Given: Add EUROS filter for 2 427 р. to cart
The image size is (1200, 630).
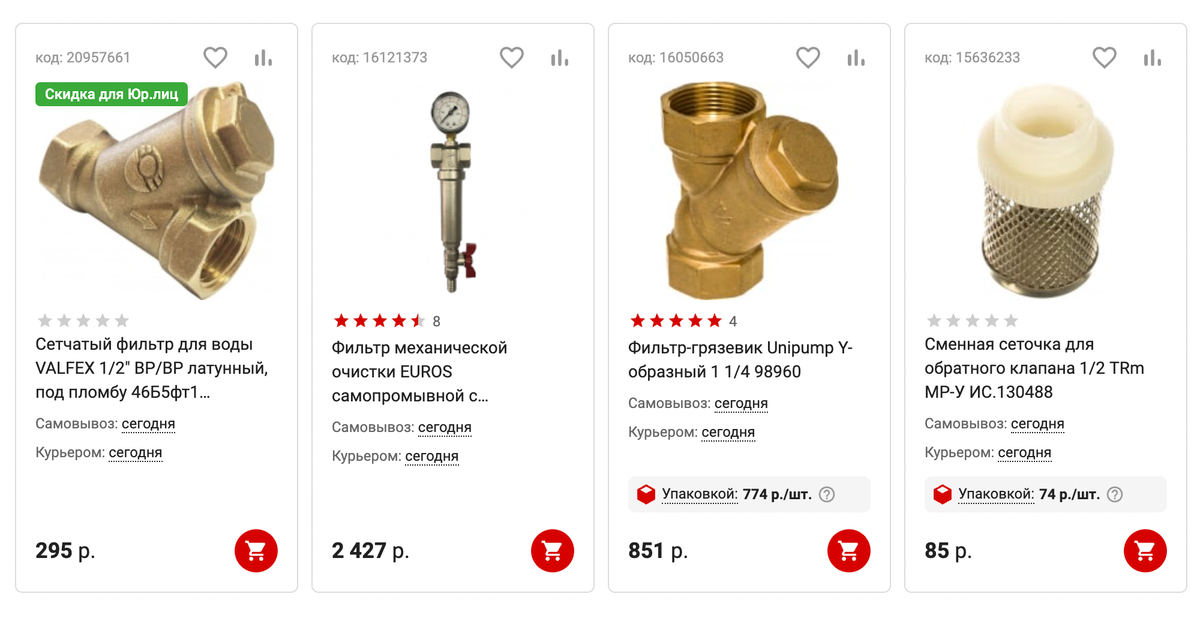Looking at the screenshot, I should click(552, 550).
